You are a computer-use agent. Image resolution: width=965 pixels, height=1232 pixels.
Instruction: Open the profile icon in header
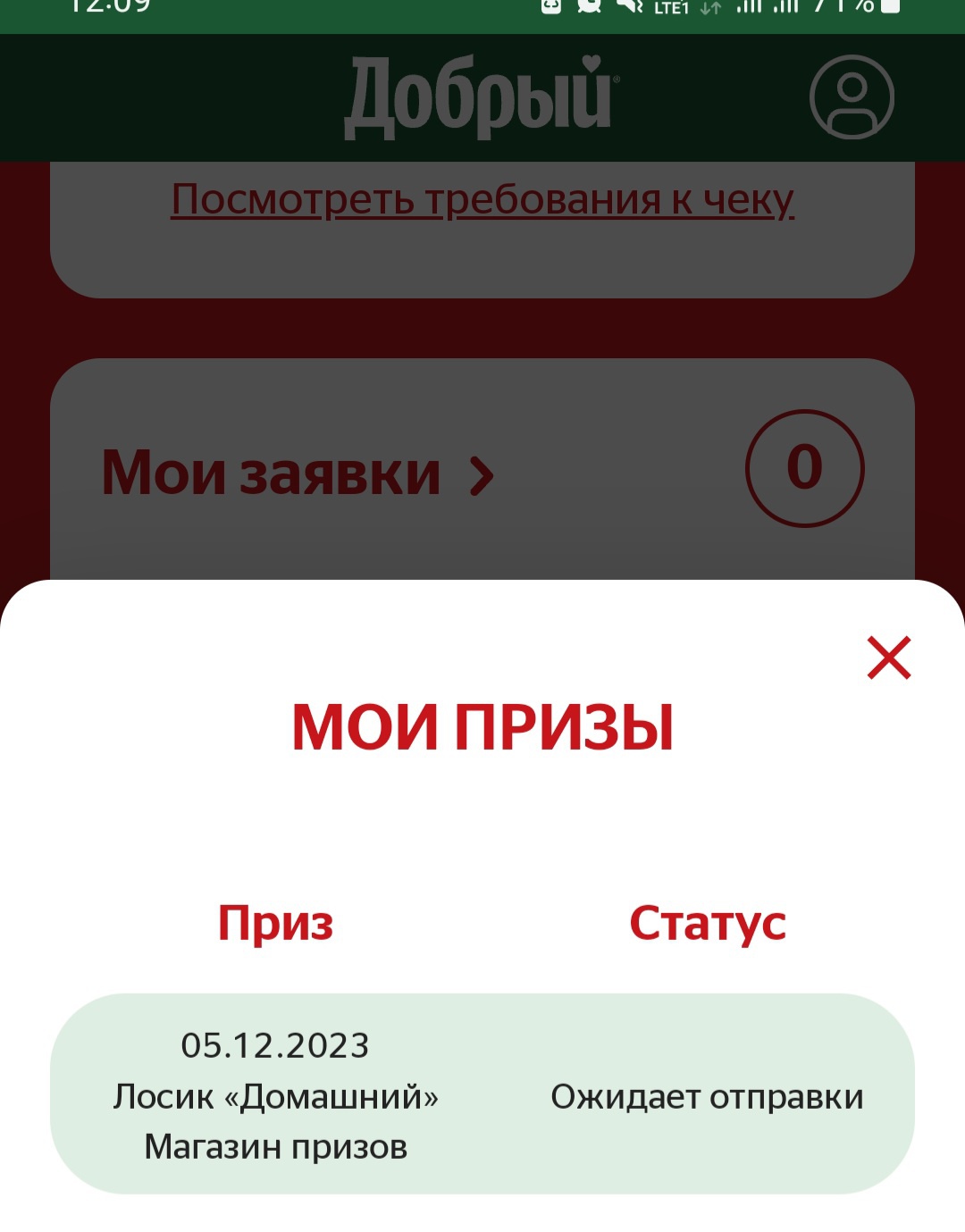[x=852, y=96]
